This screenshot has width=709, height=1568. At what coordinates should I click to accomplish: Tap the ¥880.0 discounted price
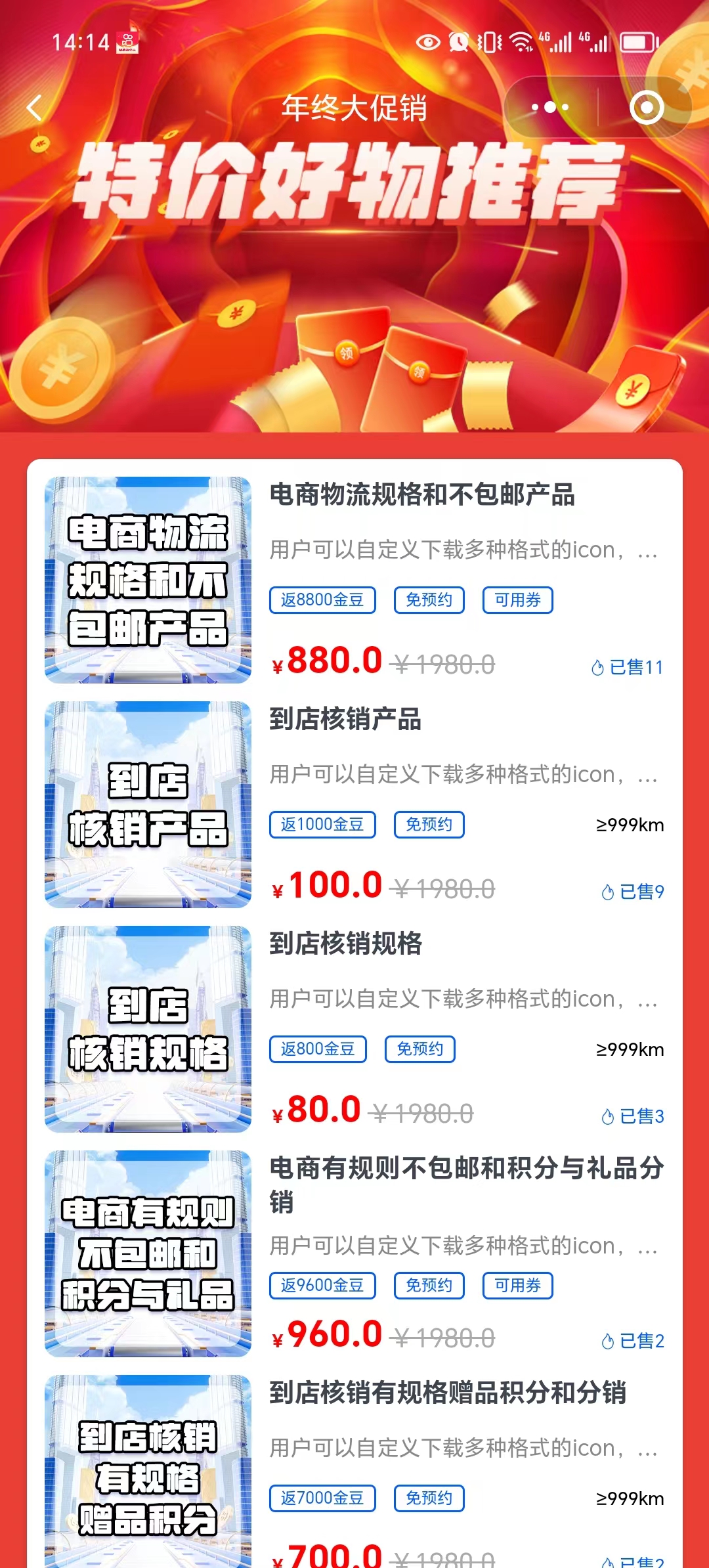tap(328, 660)
